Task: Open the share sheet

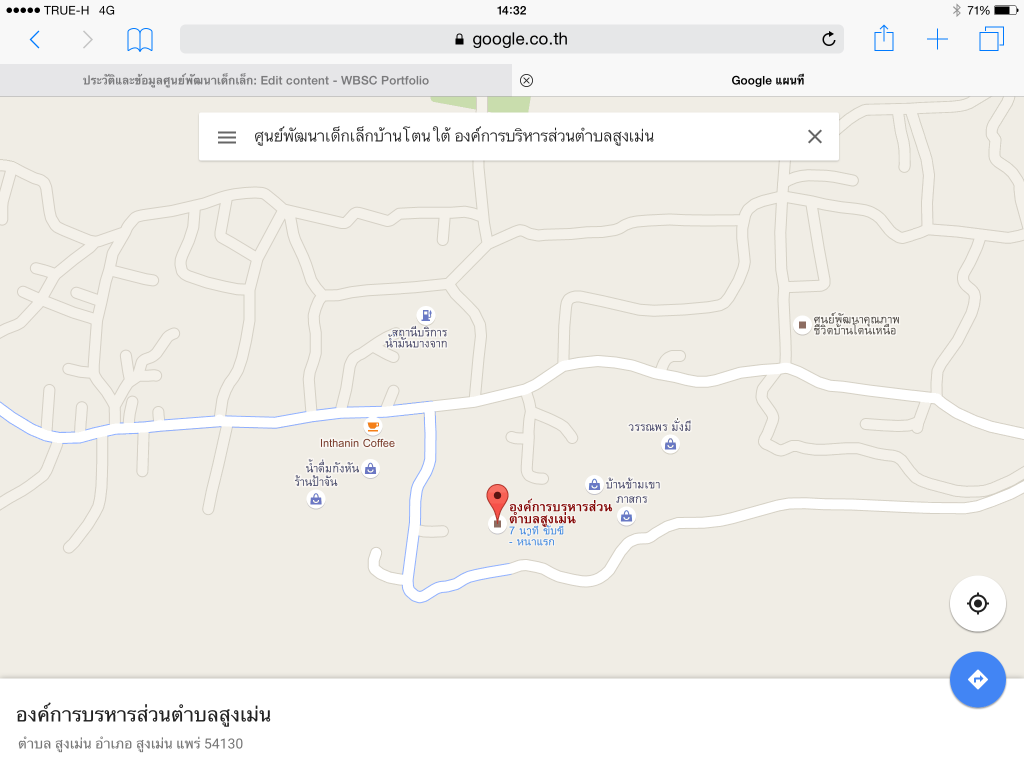Action: click(883, 40)
